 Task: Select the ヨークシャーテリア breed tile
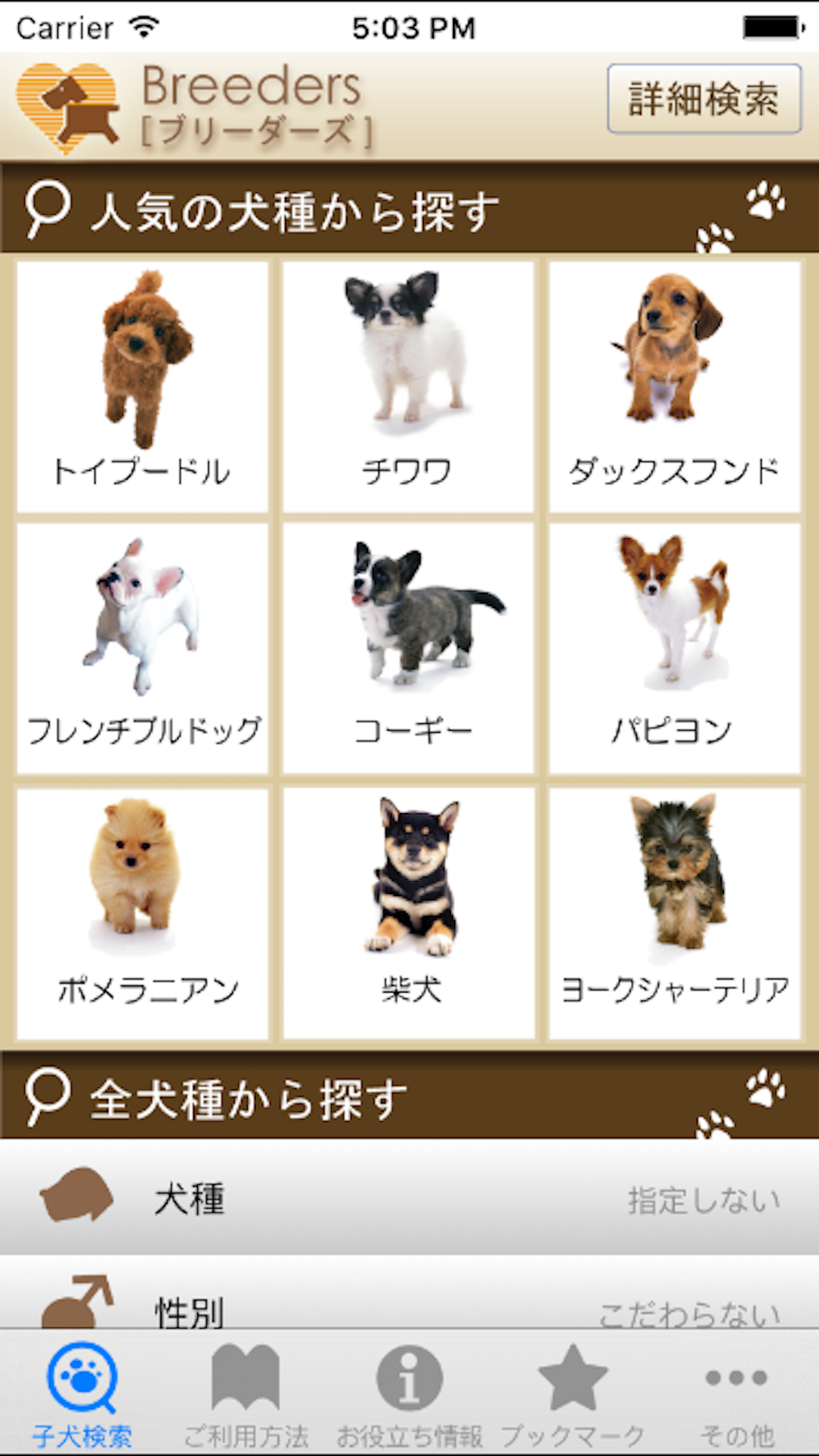[675, 913]
